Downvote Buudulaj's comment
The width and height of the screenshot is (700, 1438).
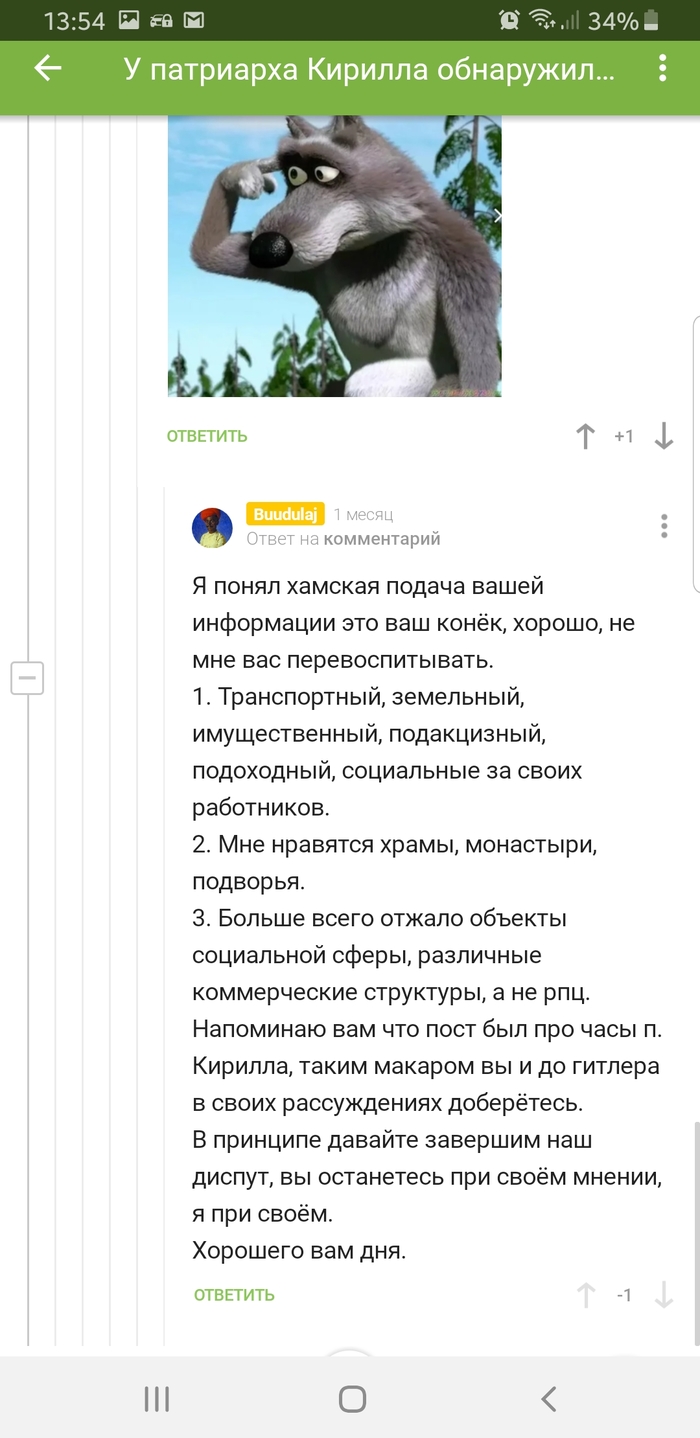(x=663, y=1295)
